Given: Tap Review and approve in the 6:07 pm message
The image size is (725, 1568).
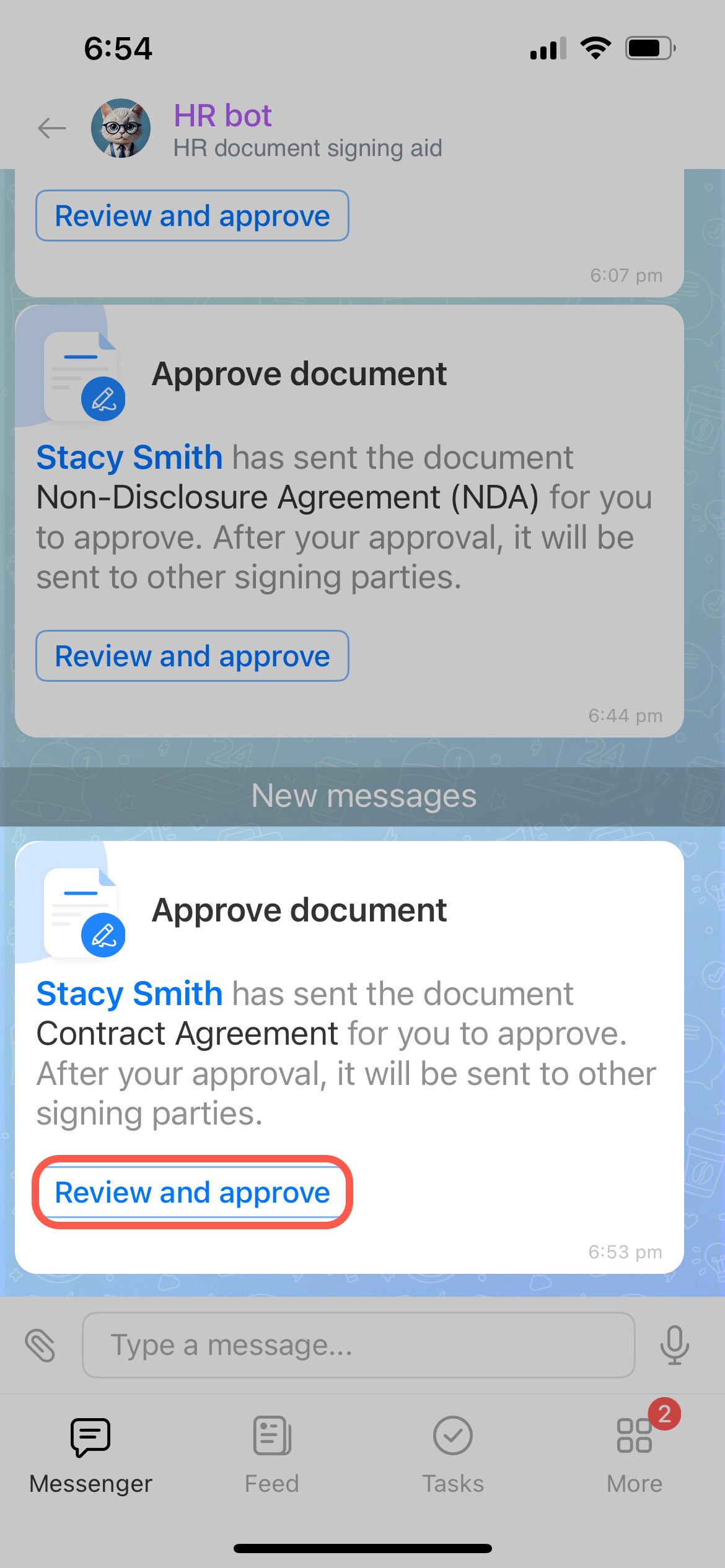Looking at the screenshot, I should 192,216.
